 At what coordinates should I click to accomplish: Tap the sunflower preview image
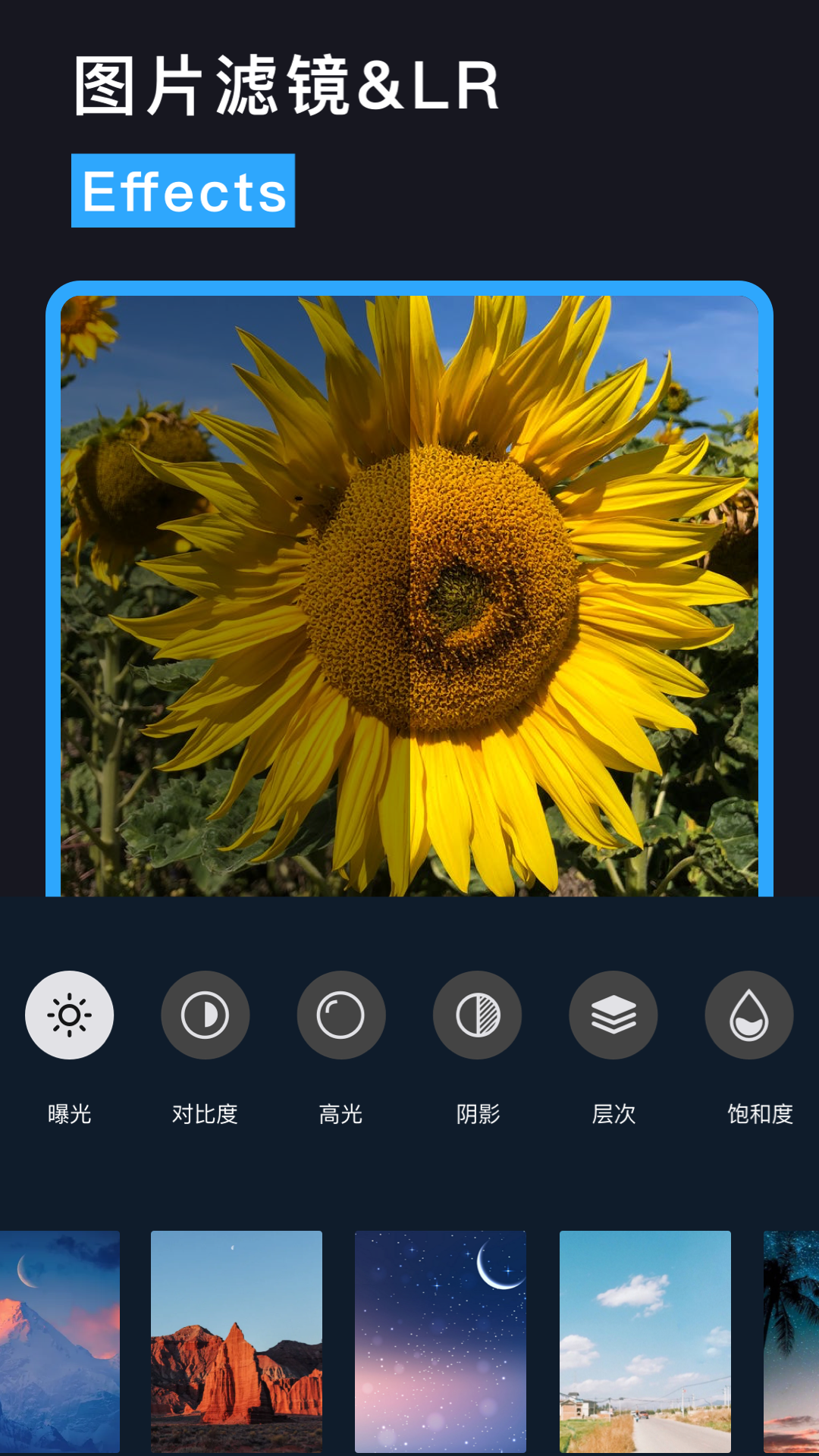click(409, 599)
